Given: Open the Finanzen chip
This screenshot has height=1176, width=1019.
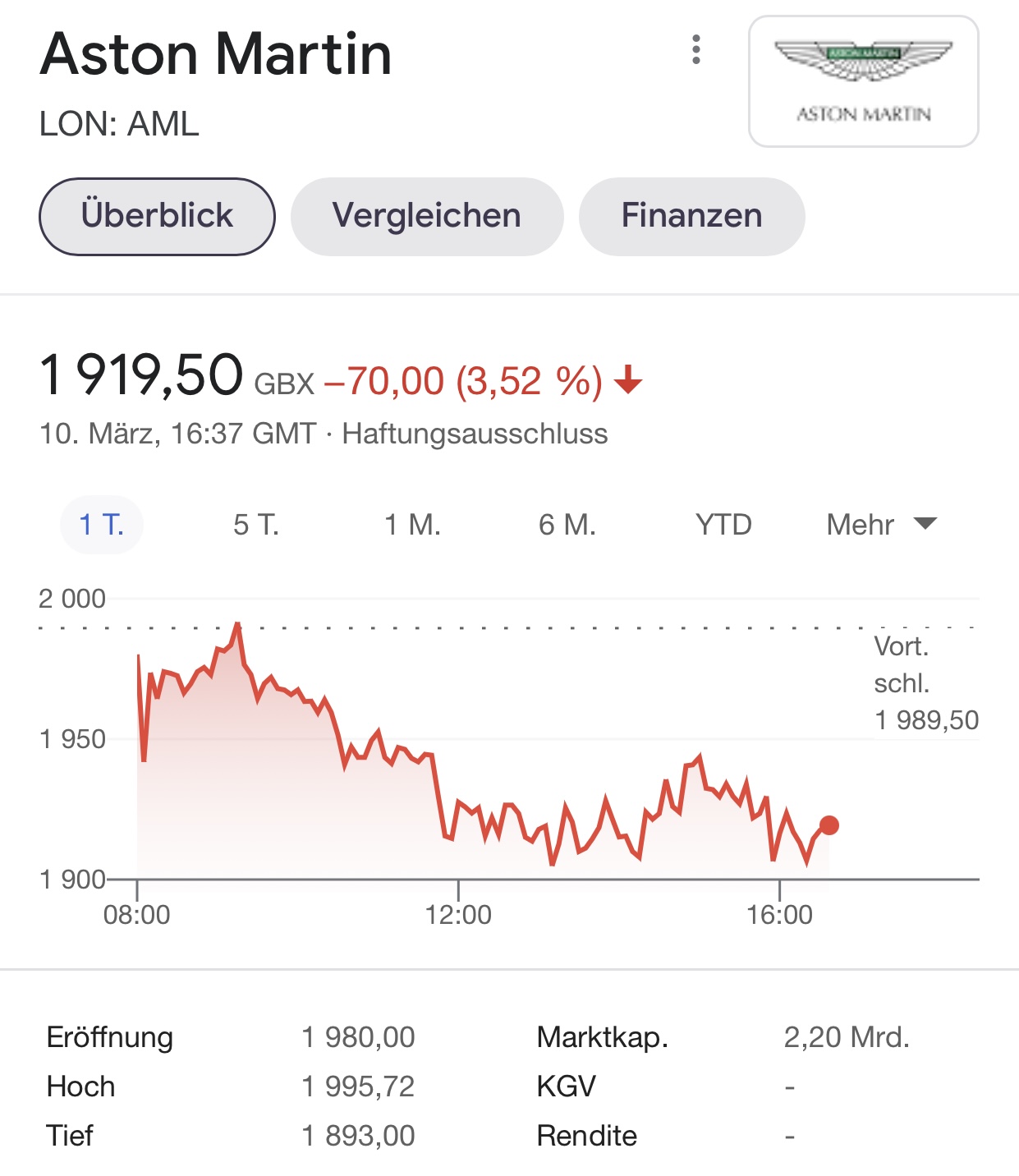Looking at the screenshot, I should (691, 216).
